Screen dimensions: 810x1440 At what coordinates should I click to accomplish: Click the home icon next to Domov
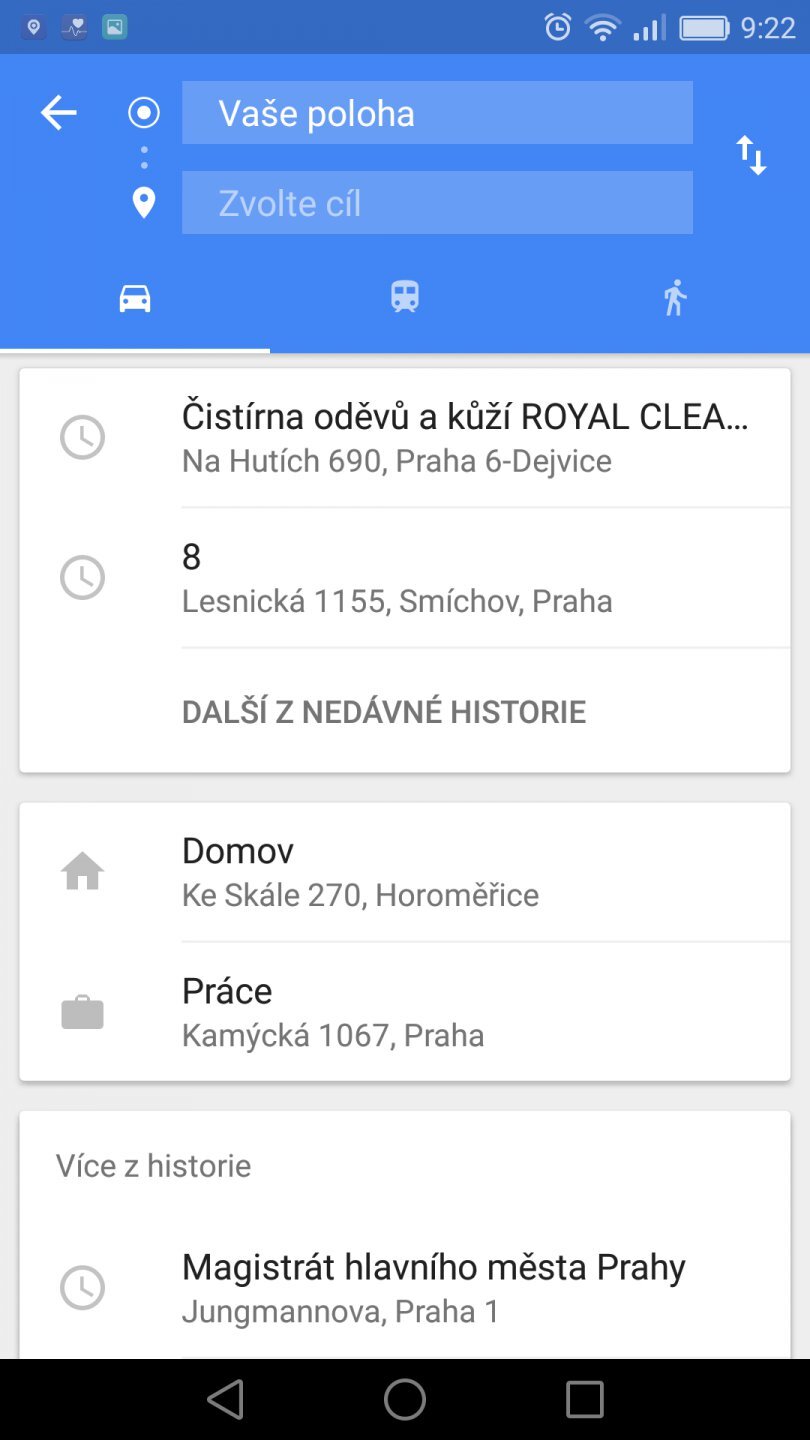point(82,870)
